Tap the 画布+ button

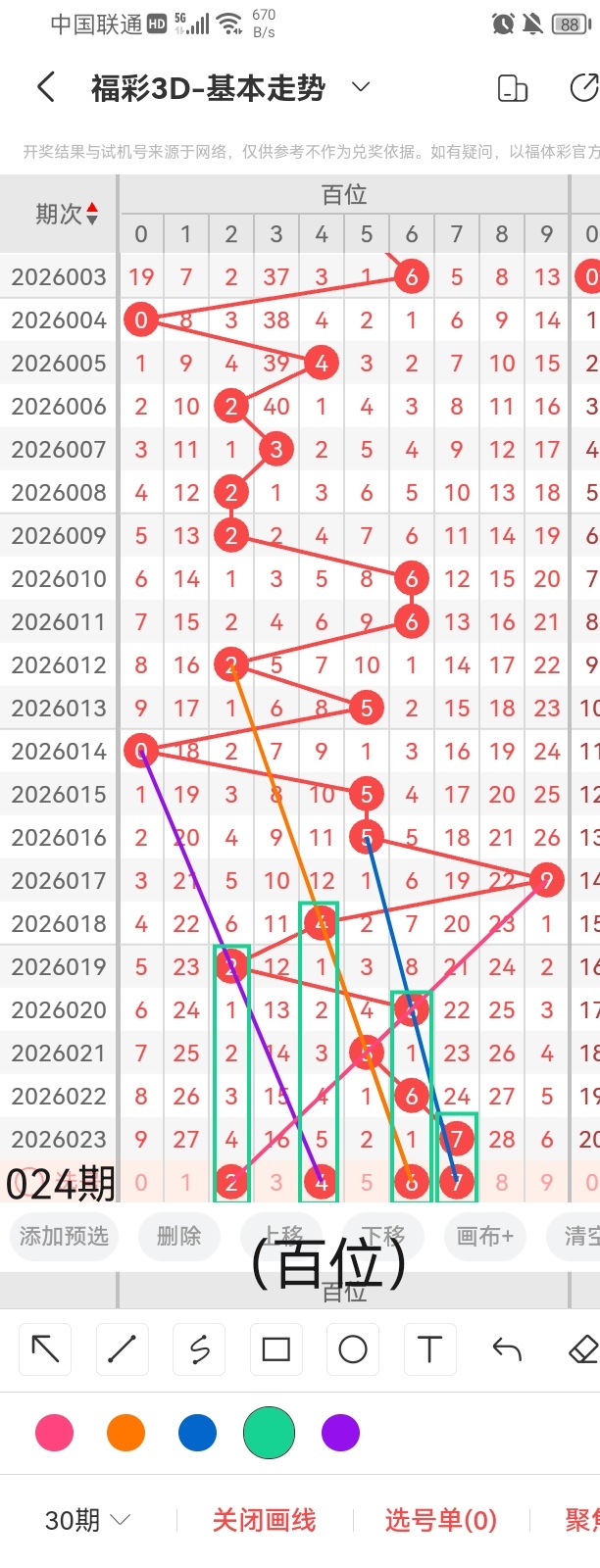click(x=485, y=1236)
